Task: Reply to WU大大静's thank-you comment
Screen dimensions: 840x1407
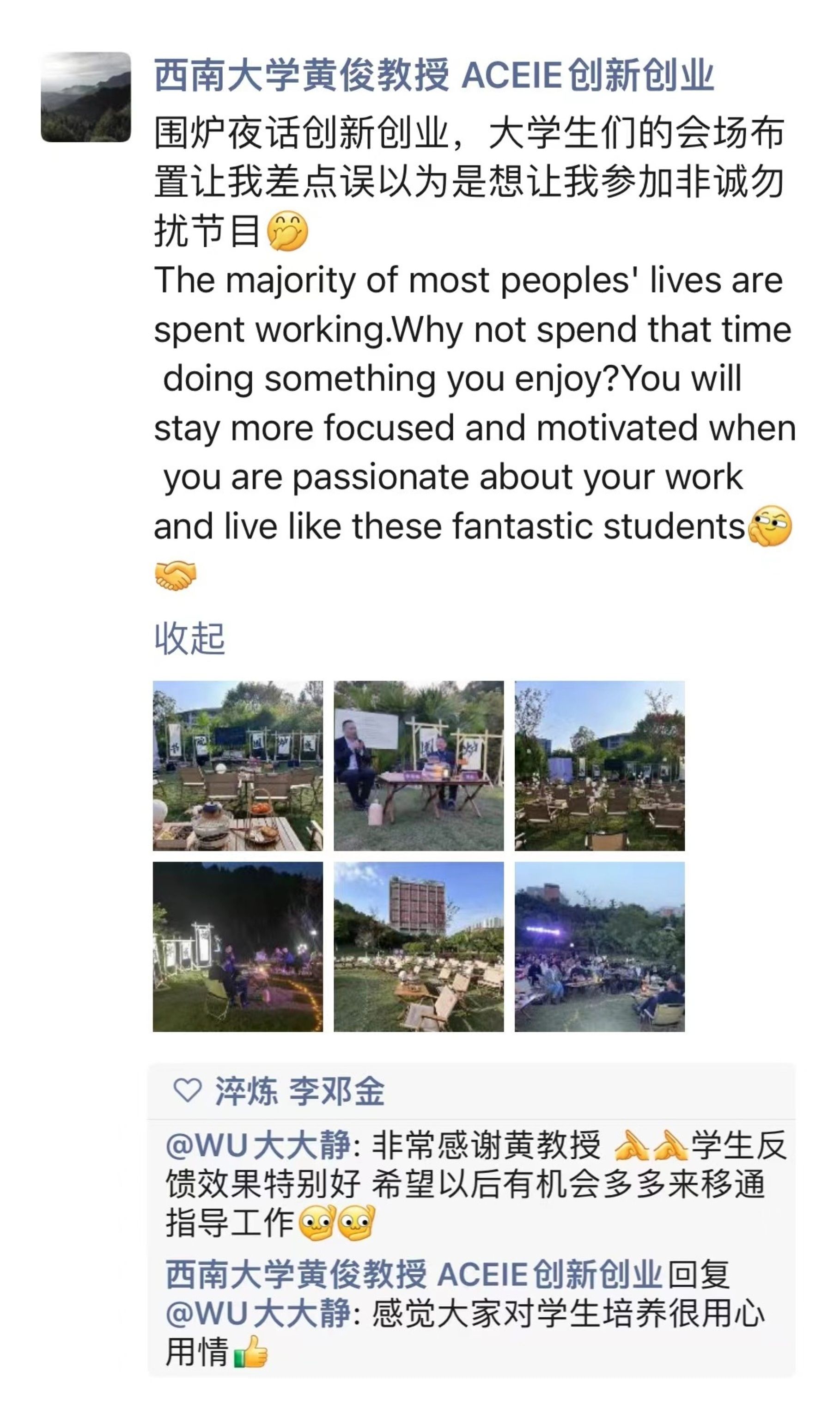Action: point(510,1185)
